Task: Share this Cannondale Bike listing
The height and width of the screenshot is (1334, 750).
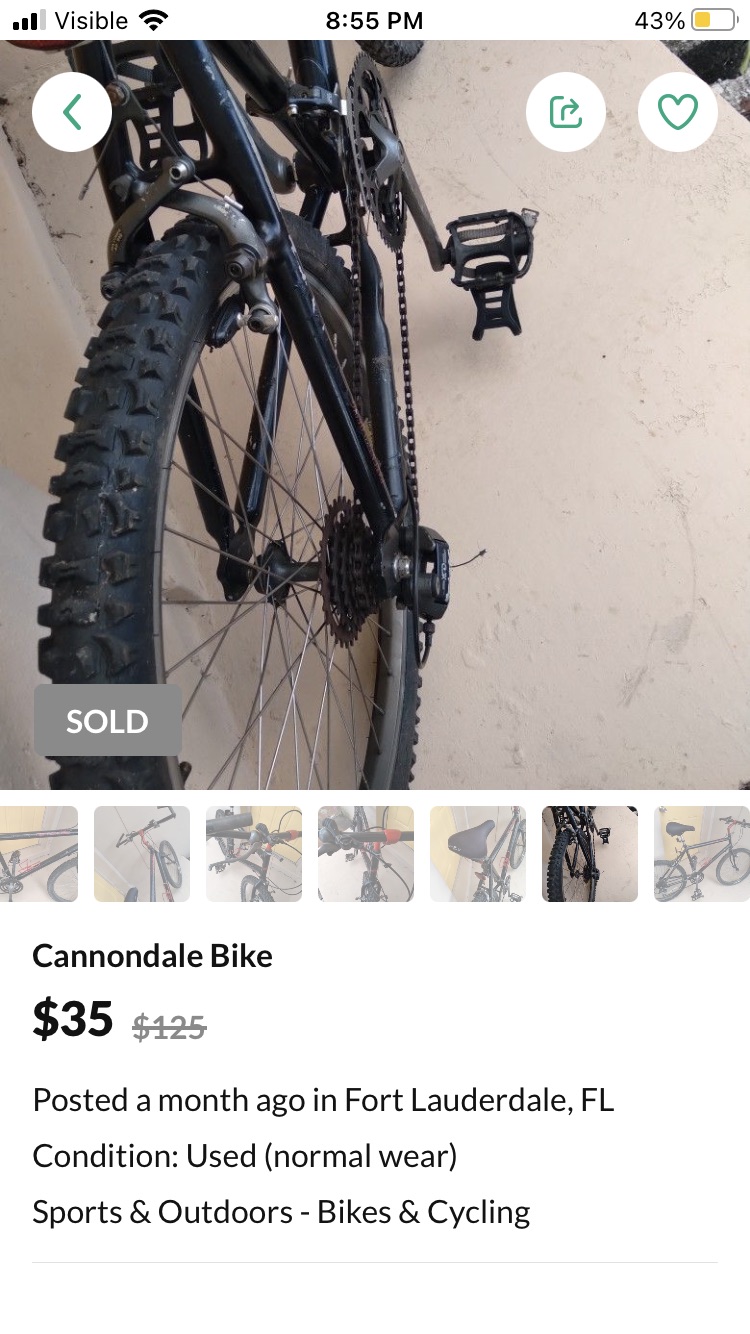Action: pos(566,112)
